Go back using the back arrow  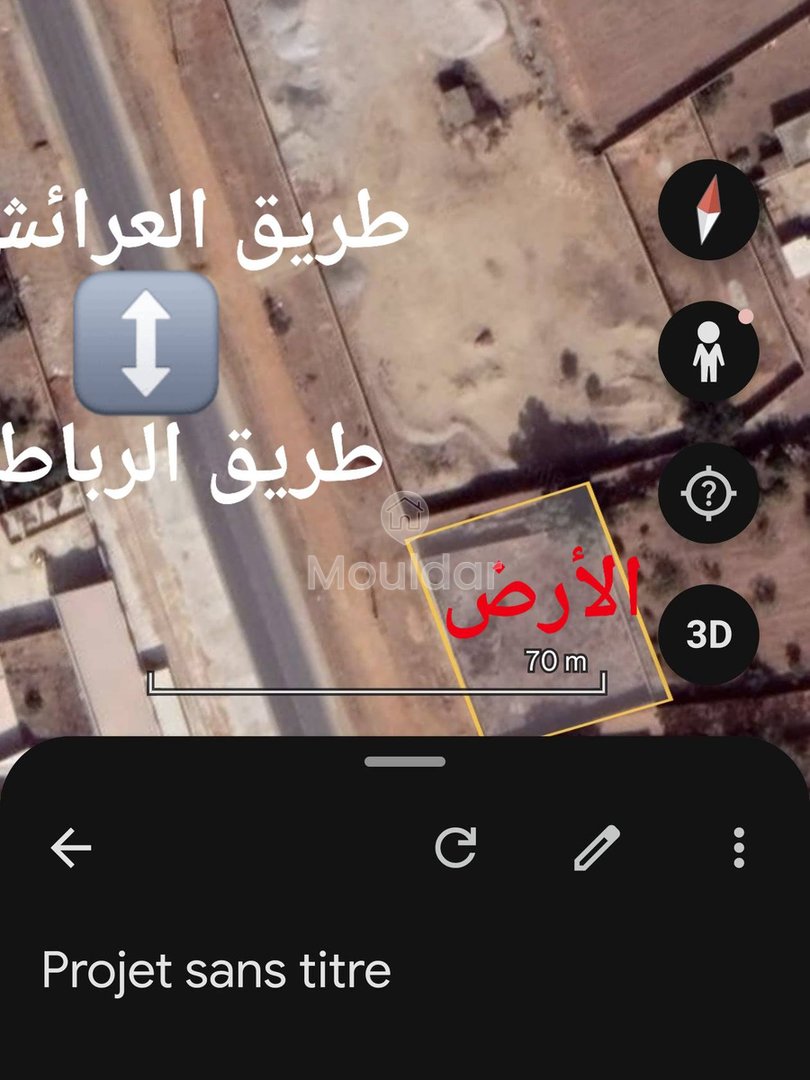point(71,849)
